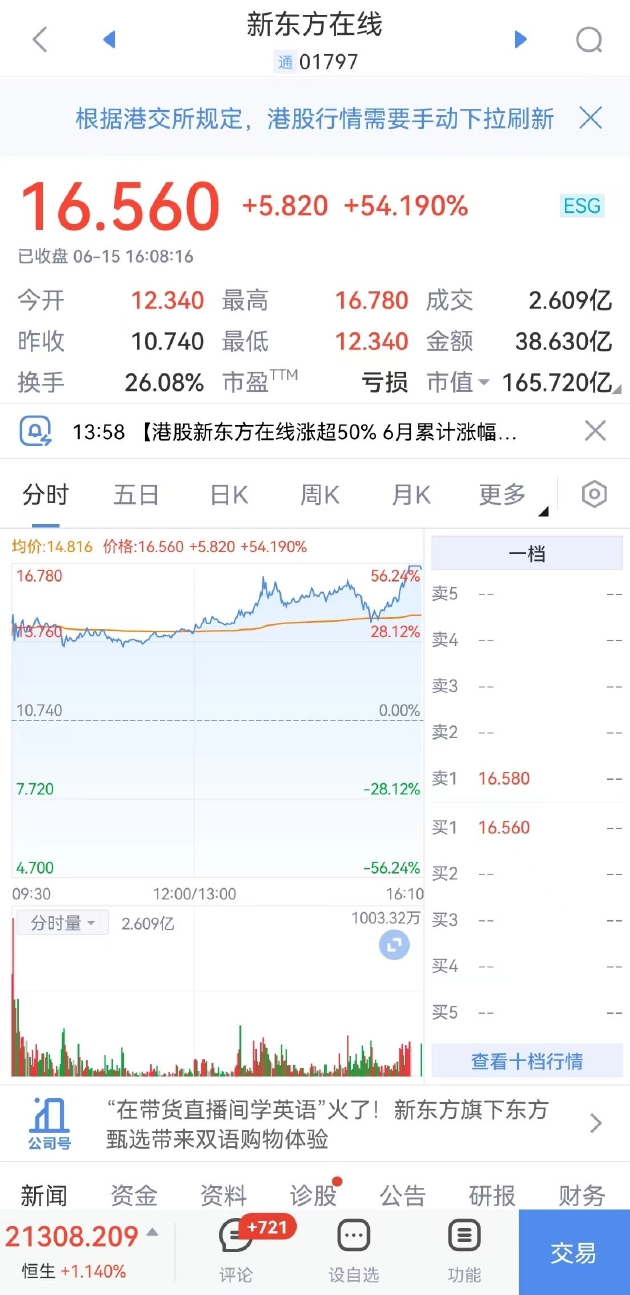630x1295 pixels.
Task: Go back using the top-left arrow
Action: [x=40, y=40]
